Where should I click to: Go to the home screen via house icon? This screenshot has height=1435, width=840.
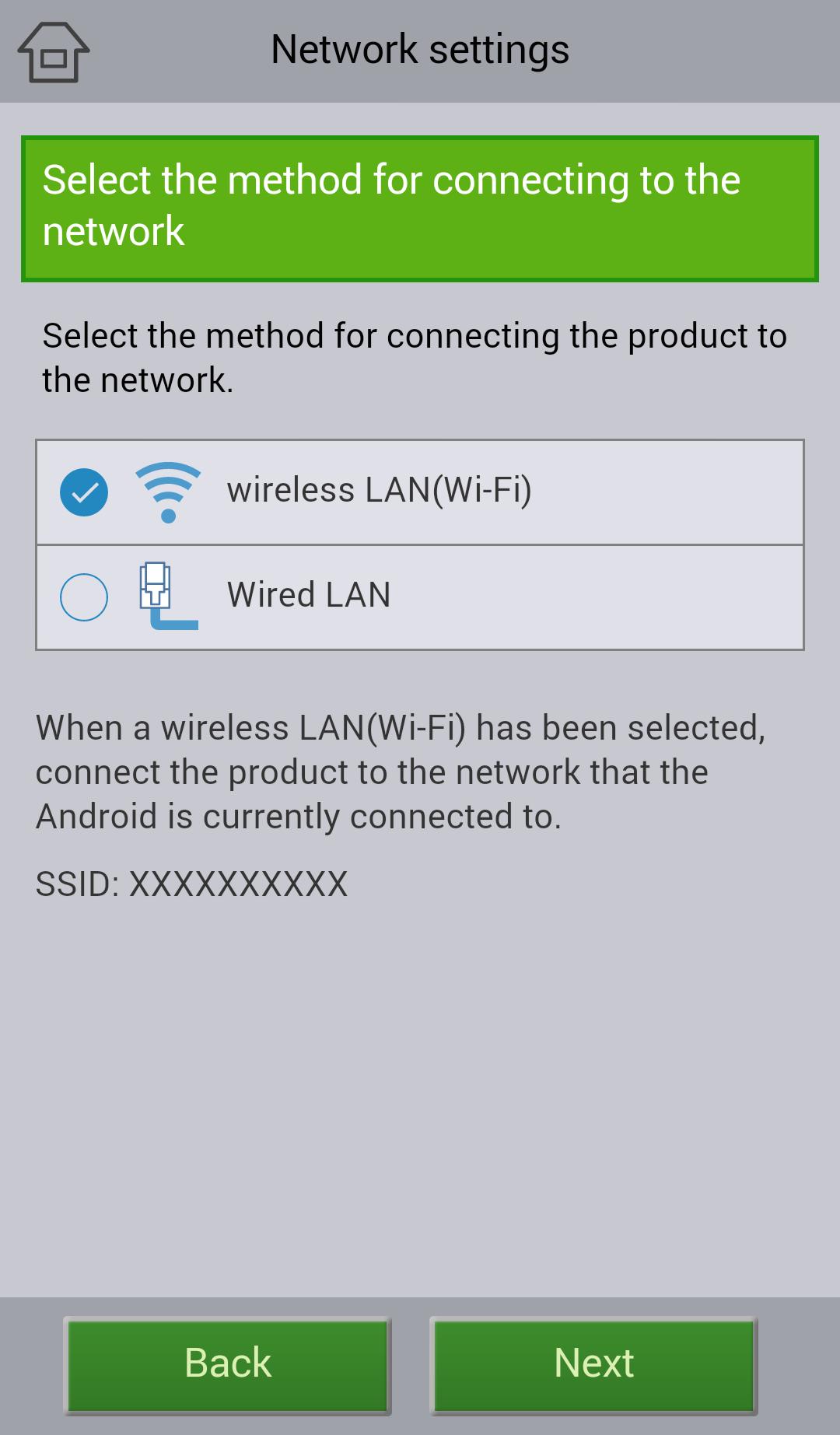click(53, 52)
